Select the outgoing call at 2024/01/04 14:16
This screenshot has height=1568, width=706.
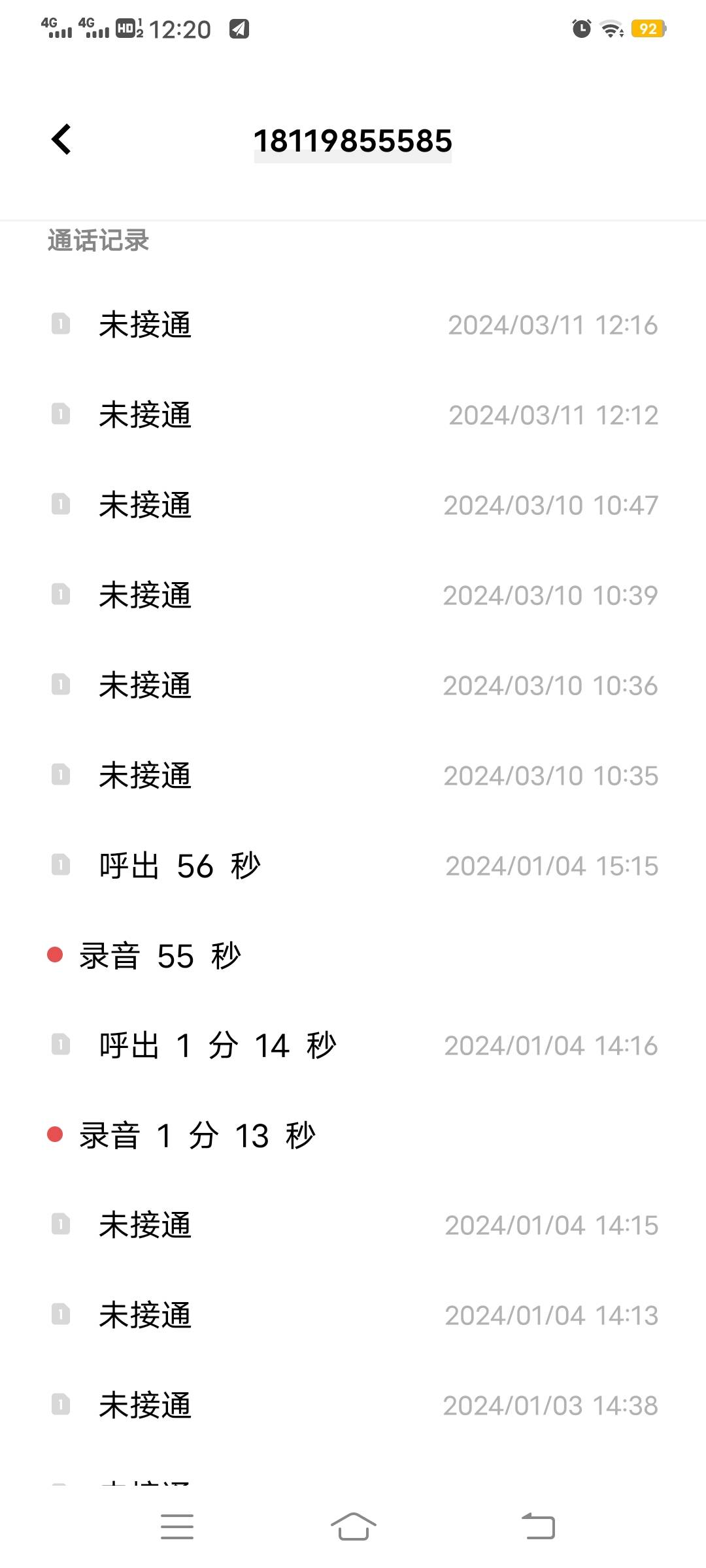tap(353, 1045)
